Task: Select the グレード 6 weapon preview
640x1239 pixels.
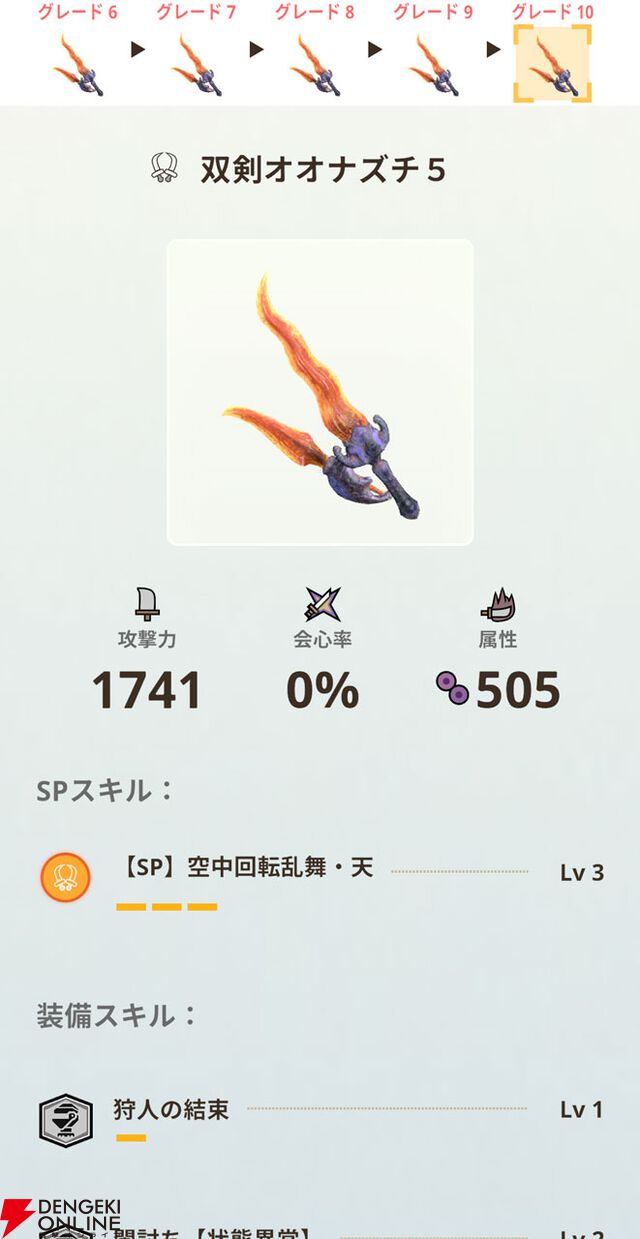Action: [78, 65]
